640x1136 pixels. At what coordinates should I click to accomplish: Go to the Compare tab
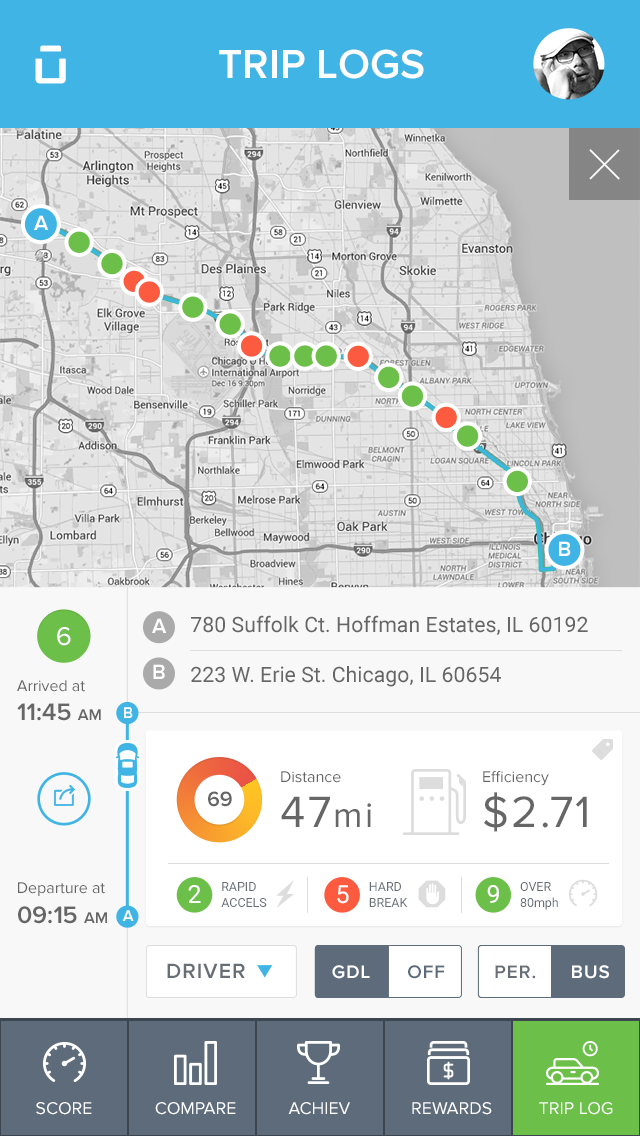[x=195, y=1078]
